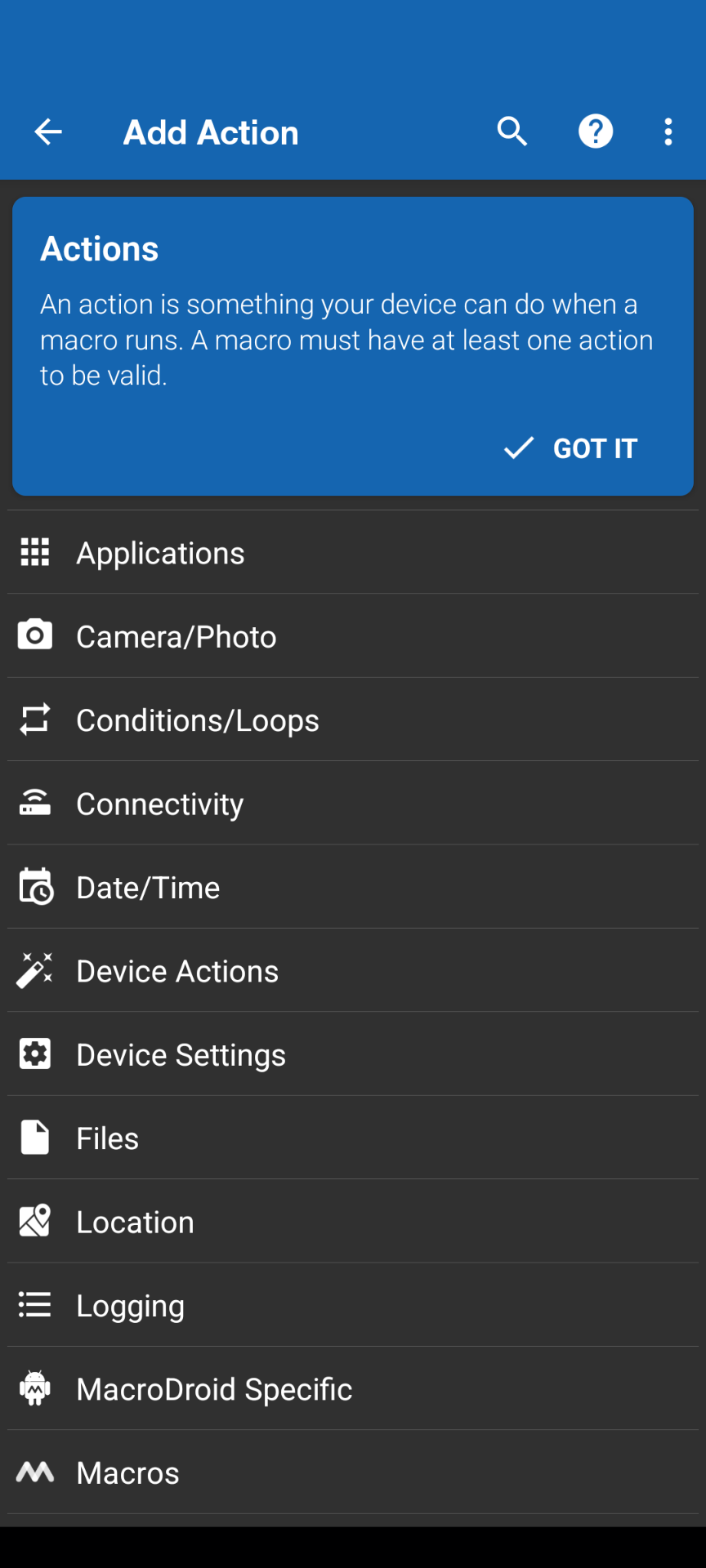Select the Device Settings category
The width and height of the screenshot is (706, 1568).
tap(181, 1055)
